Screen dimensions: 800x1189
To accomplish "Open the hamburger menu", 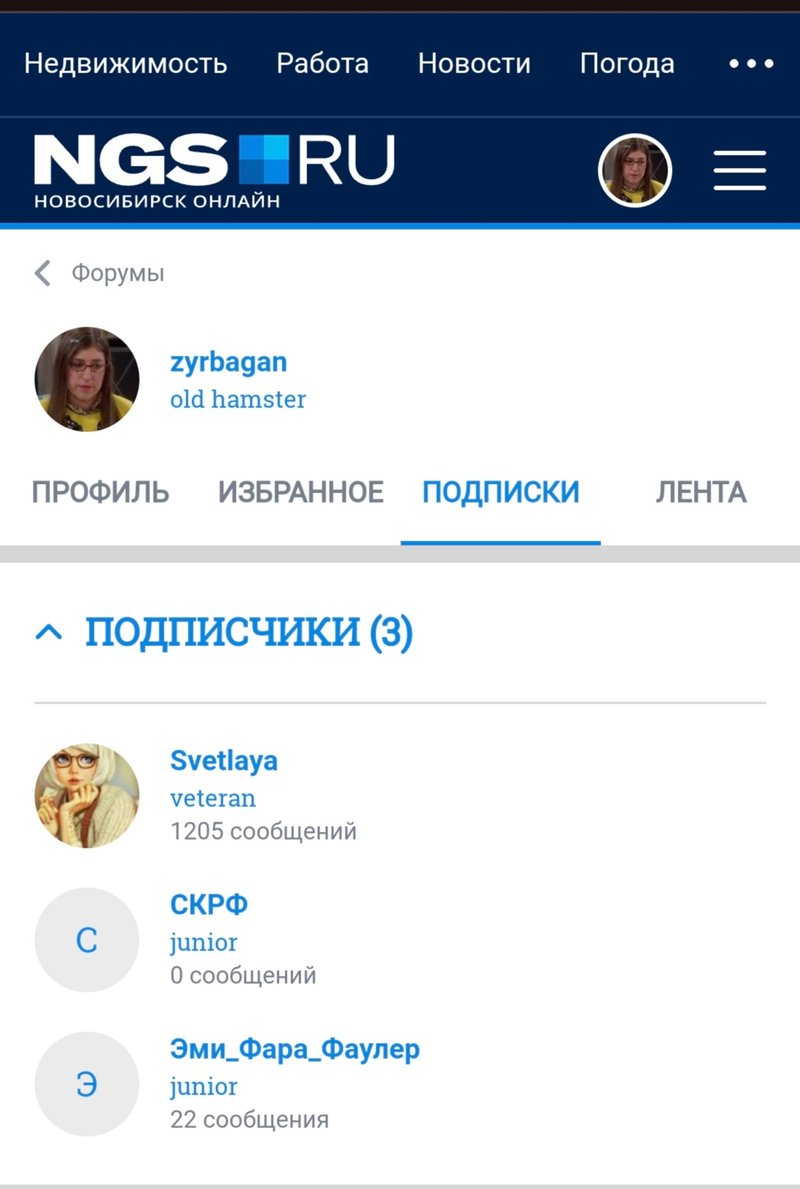I will 739,170.
